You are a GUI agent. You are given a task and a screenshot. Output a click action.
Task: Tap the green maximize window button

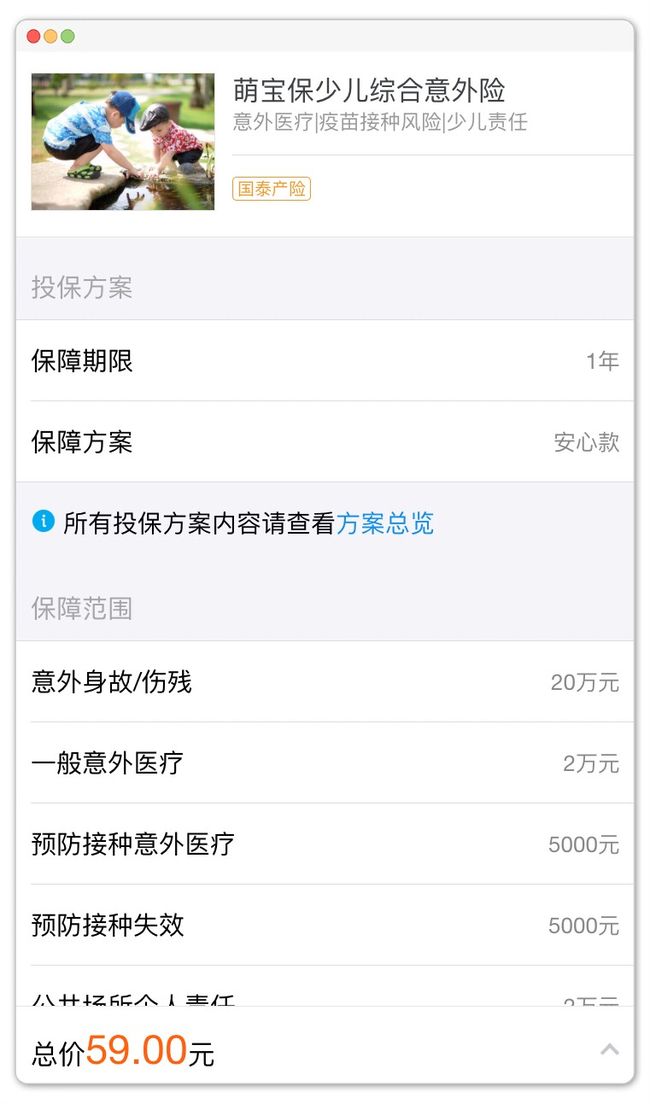coord(68,37)
